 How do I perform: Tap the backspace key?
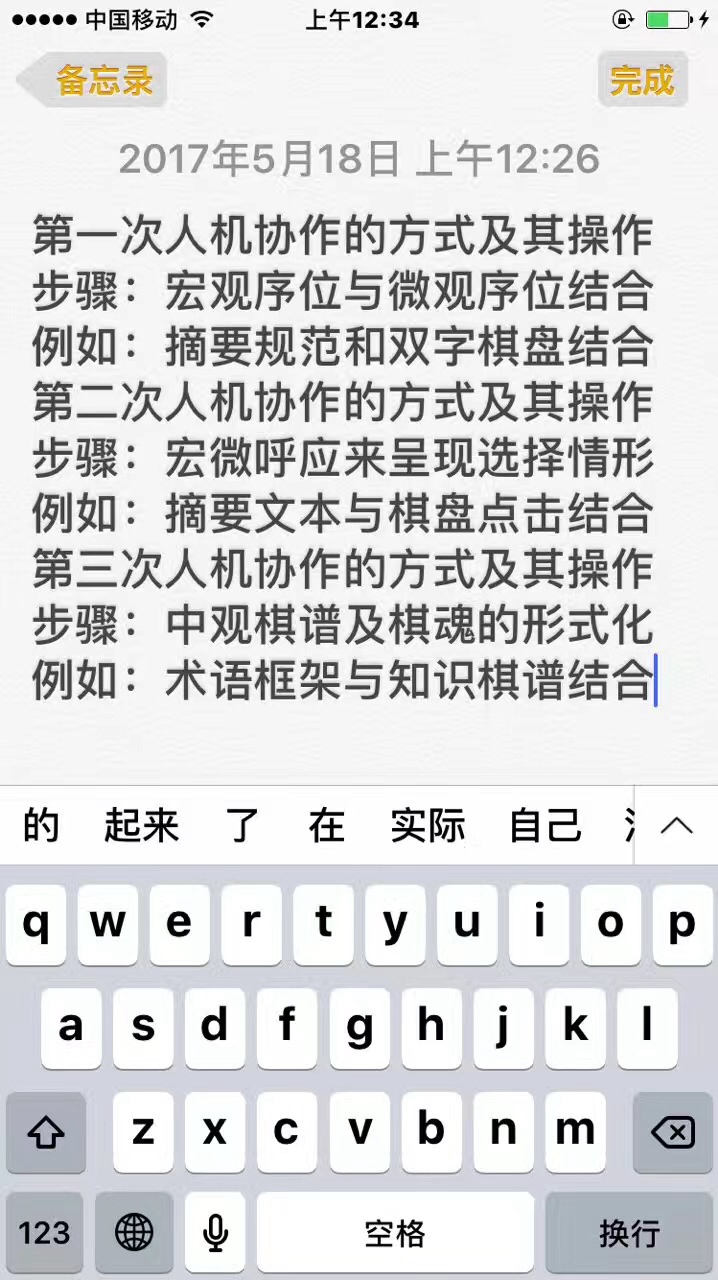coord(672,1132)
